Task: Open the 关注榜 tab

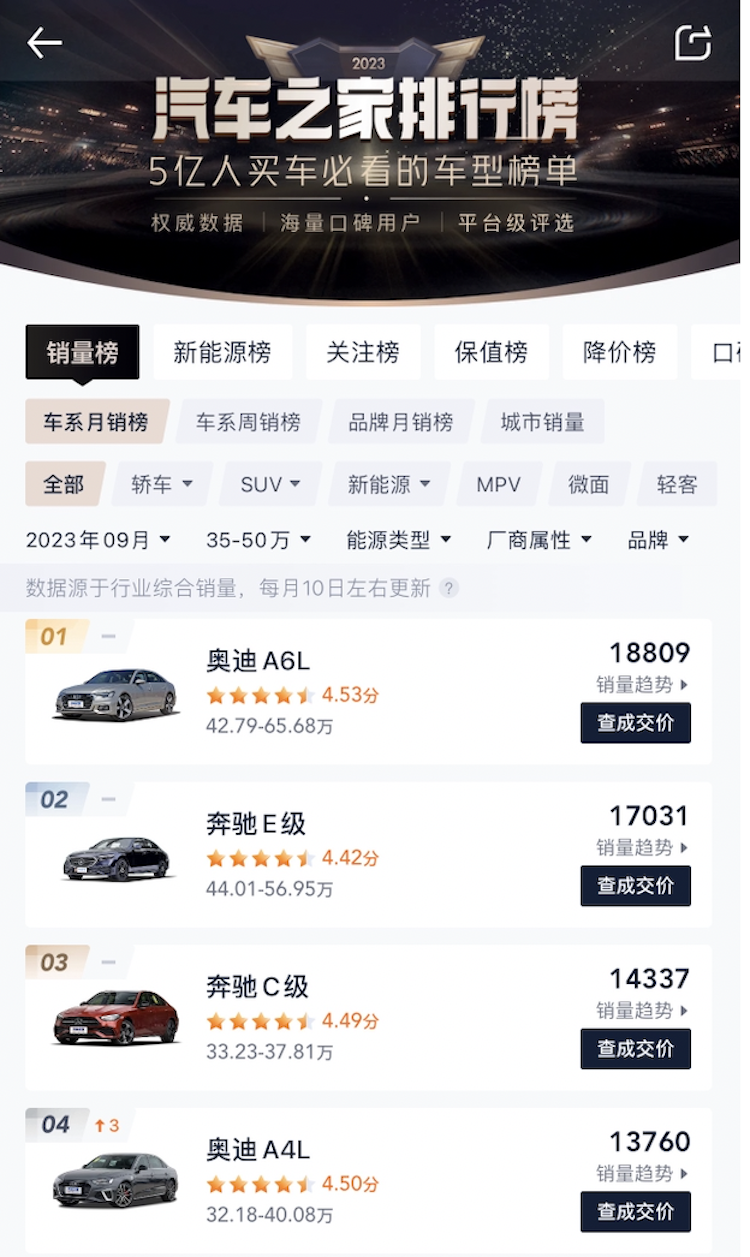Action: 363,352
